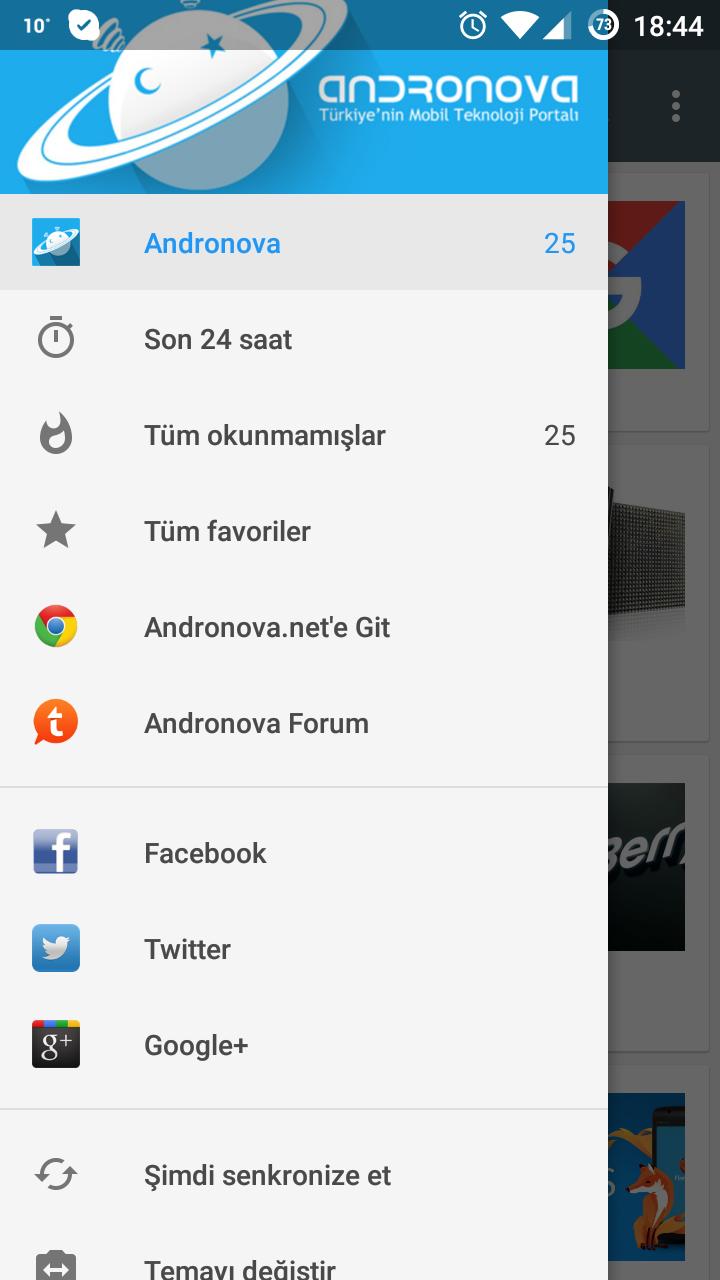Tap Şimdi senkronize et
The height and width of the screenshot is (1280, 720).
(x=267, y=1175)
